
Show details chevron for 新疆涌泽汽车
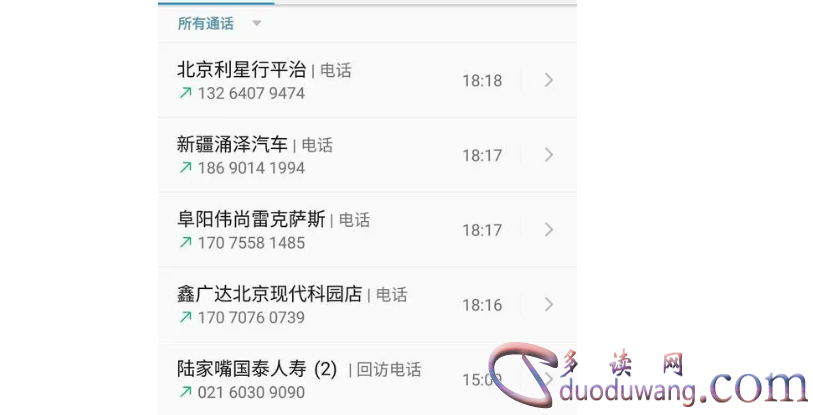pyautogui.click(x=548, y=155)
